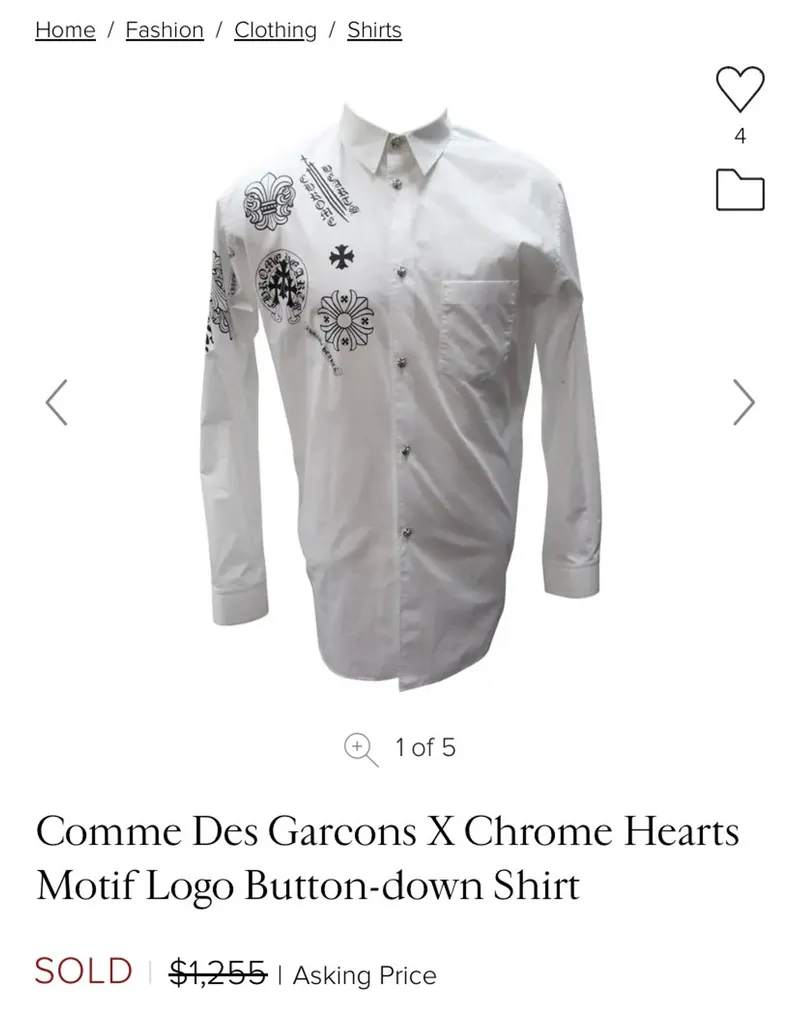Advance to the next product photo
The image size is (800, 1028).
click(x=744, y=402)
